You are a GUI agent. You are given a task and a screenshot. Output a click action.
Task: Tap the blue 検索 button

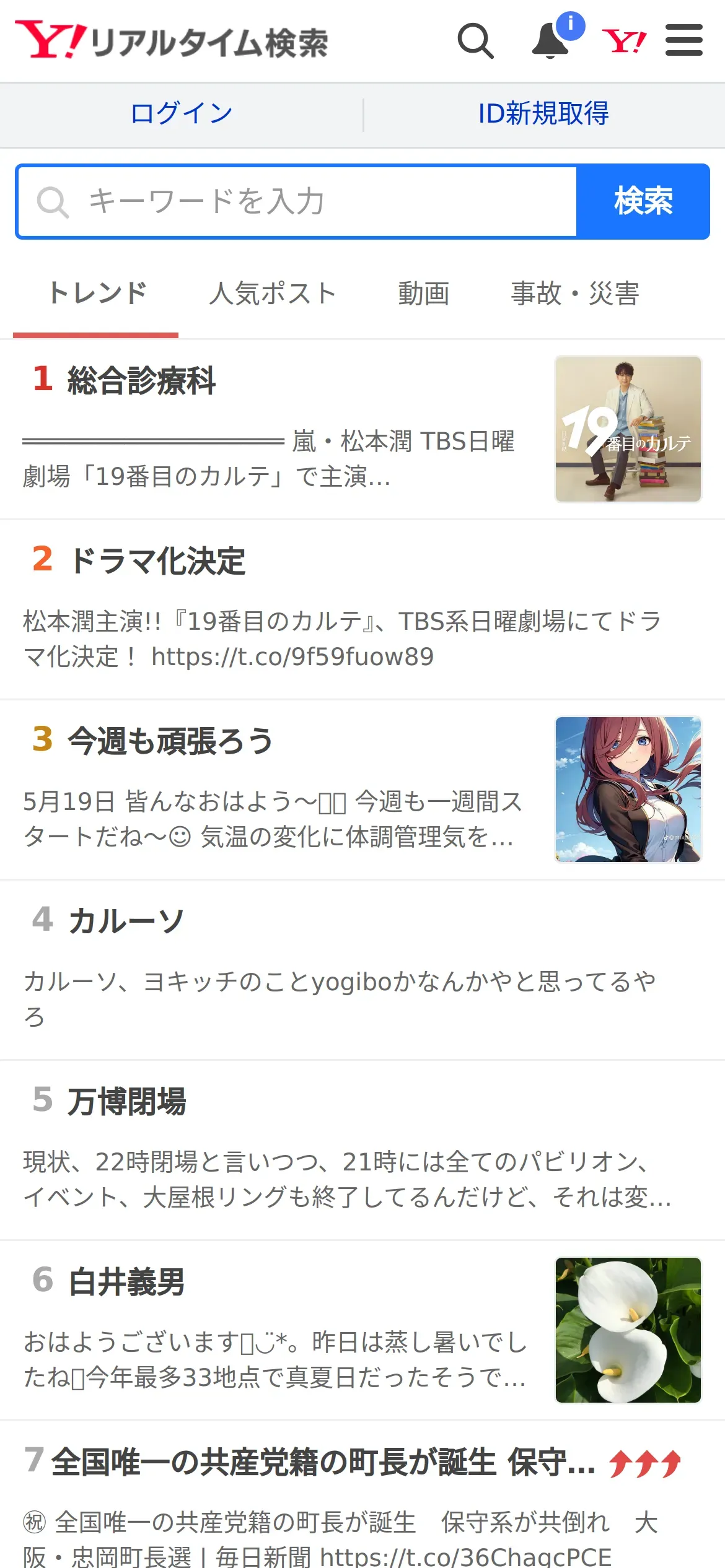pyautogui.click(x=643, y=202)
